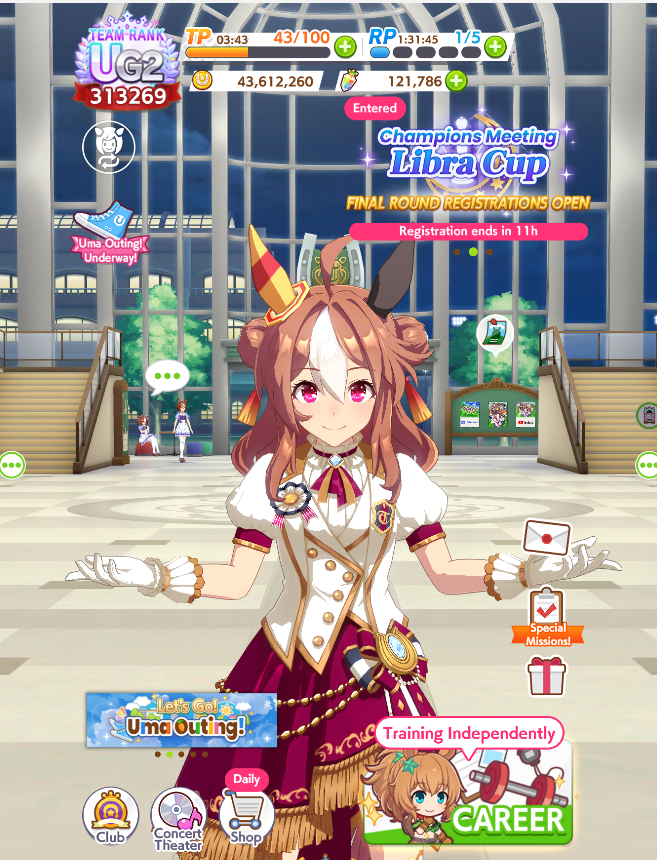Buy more carats with the plus icon
The width and height of the screenshot is (657, 860).
pos(456,81)
